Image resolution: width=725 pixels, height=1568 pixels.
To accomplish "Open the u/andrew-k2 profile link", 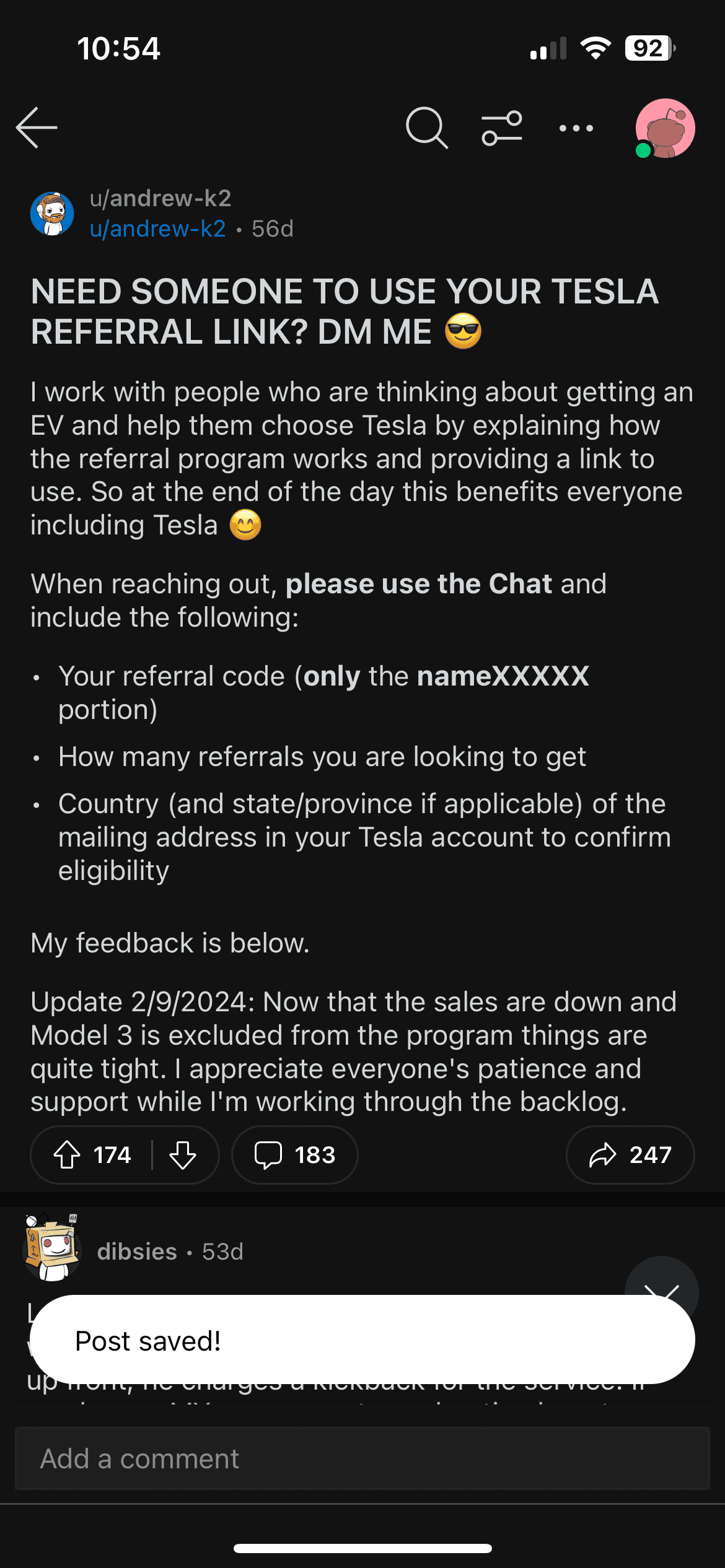I will pos(158,229).
